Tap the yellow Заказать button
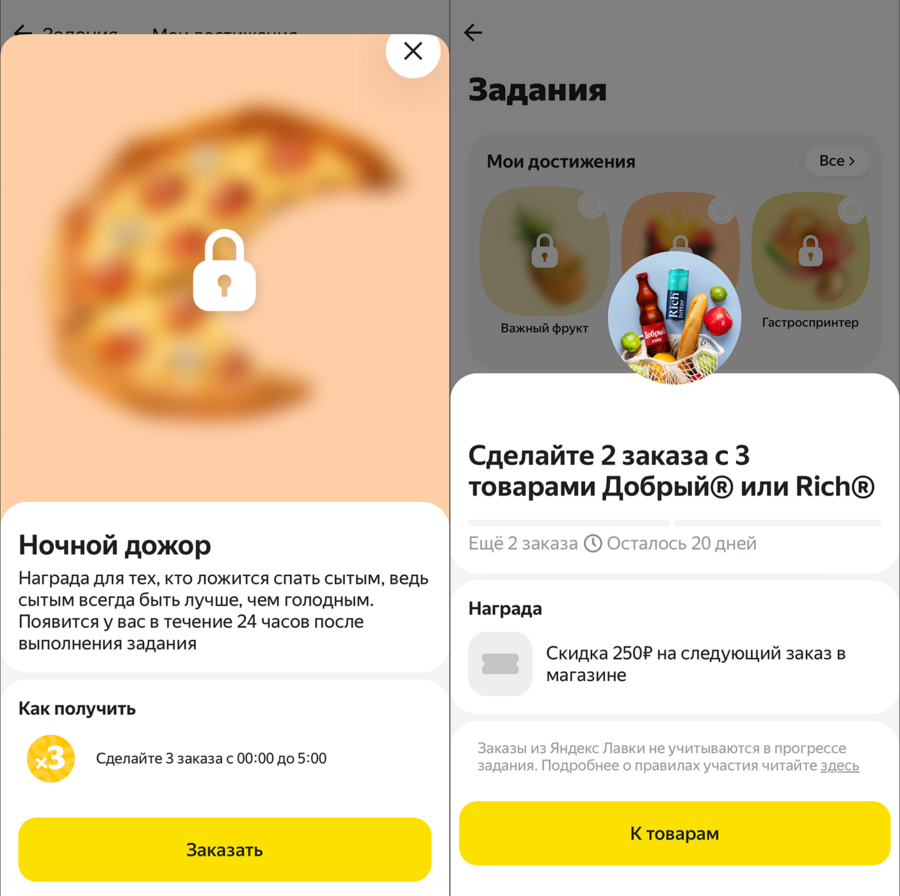900x896 pixels. pyautogui.click(x=225, y=850)
